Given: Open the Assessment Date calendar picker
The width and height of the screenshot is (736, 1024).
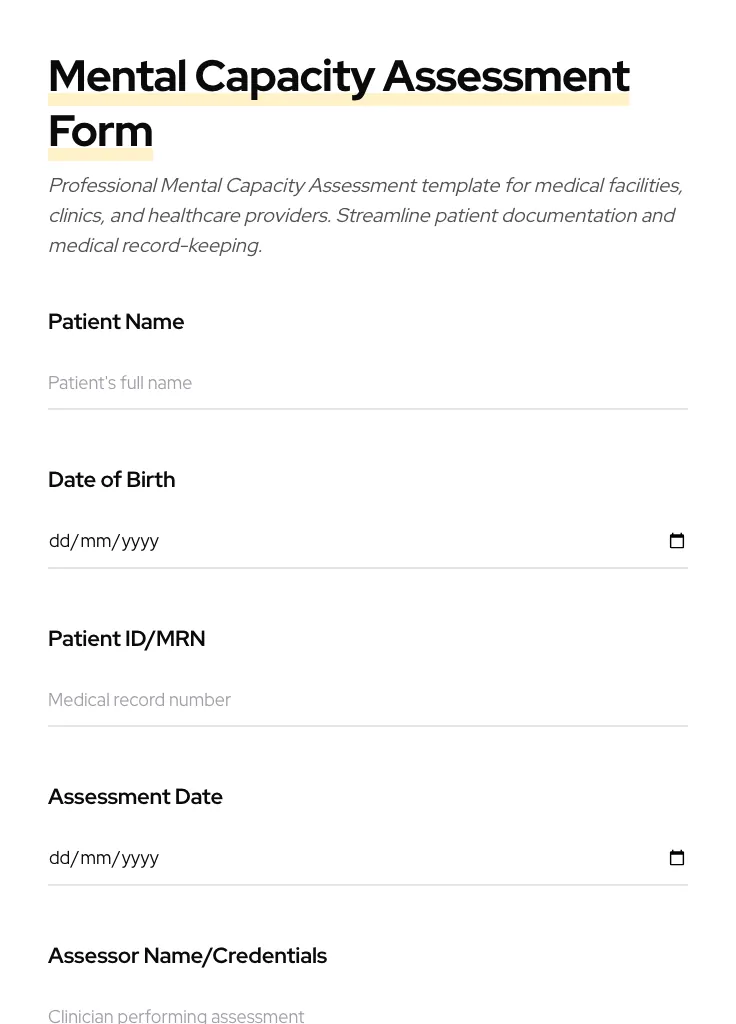Looking at the screenshot, I should (677, 857).
